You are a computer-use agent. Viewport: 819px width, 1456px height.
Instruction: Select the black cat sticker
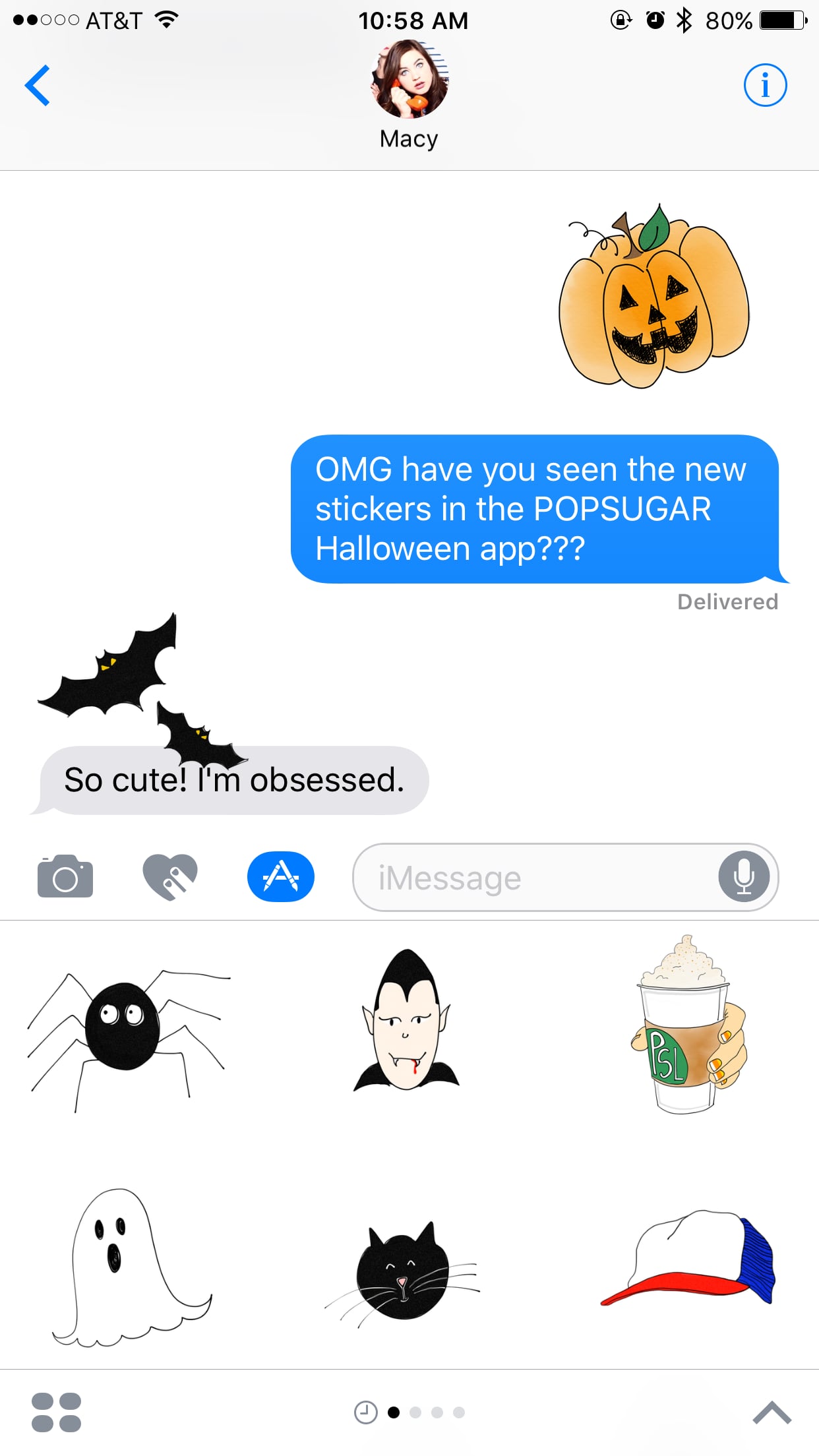coord(402,1271)
